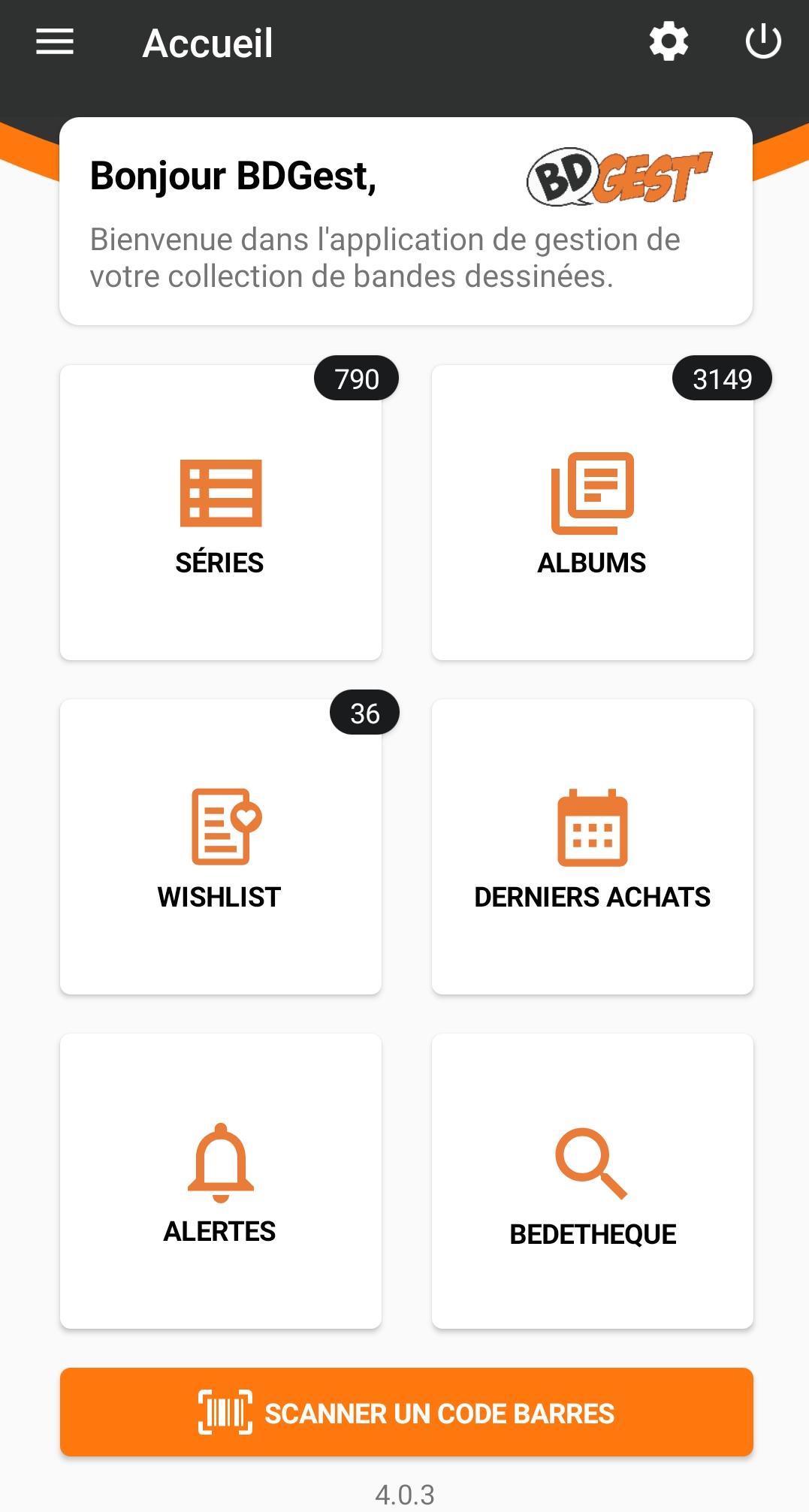Search in Bedetheque

tap(592, 1182)
